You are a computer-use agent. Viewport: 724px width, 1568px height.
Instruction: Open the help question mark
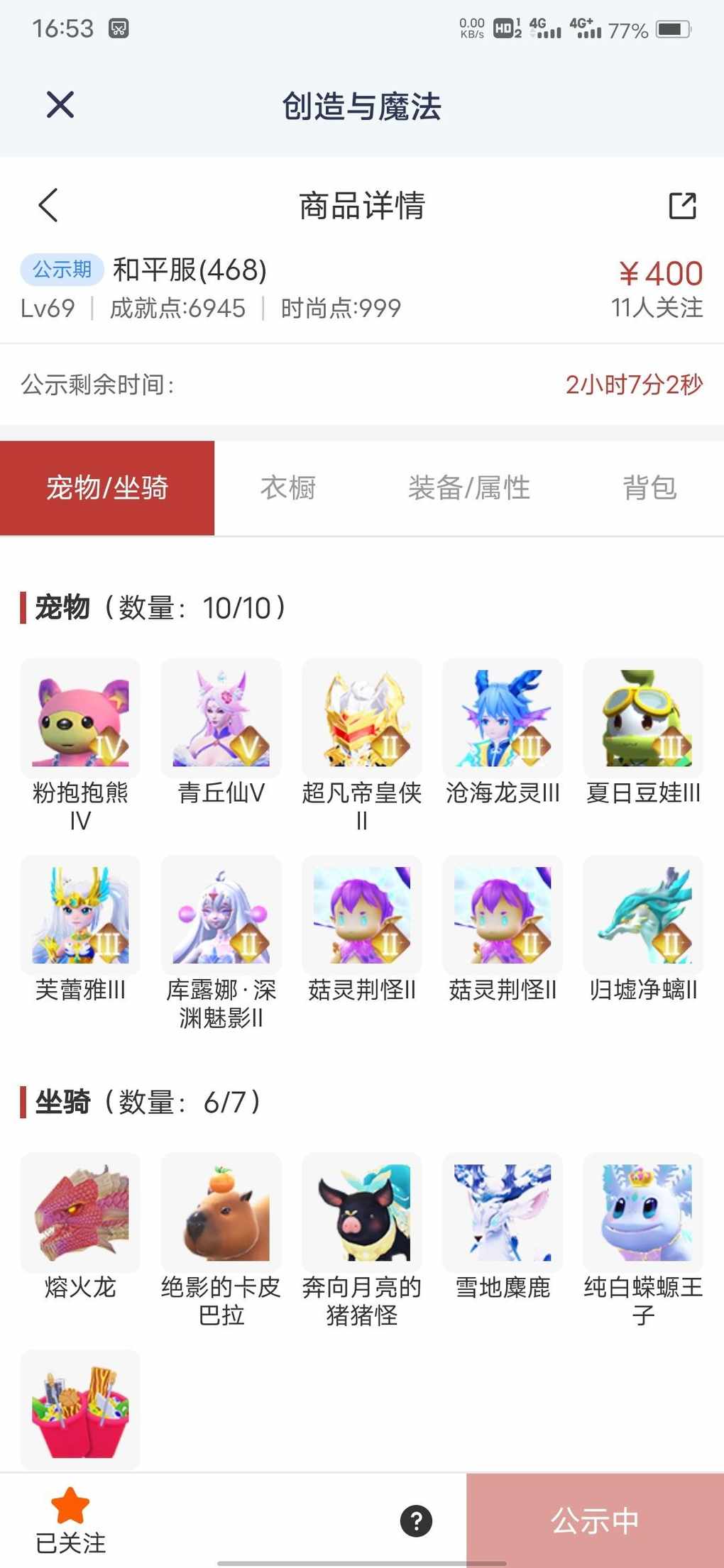click(x=416, y=1521)
